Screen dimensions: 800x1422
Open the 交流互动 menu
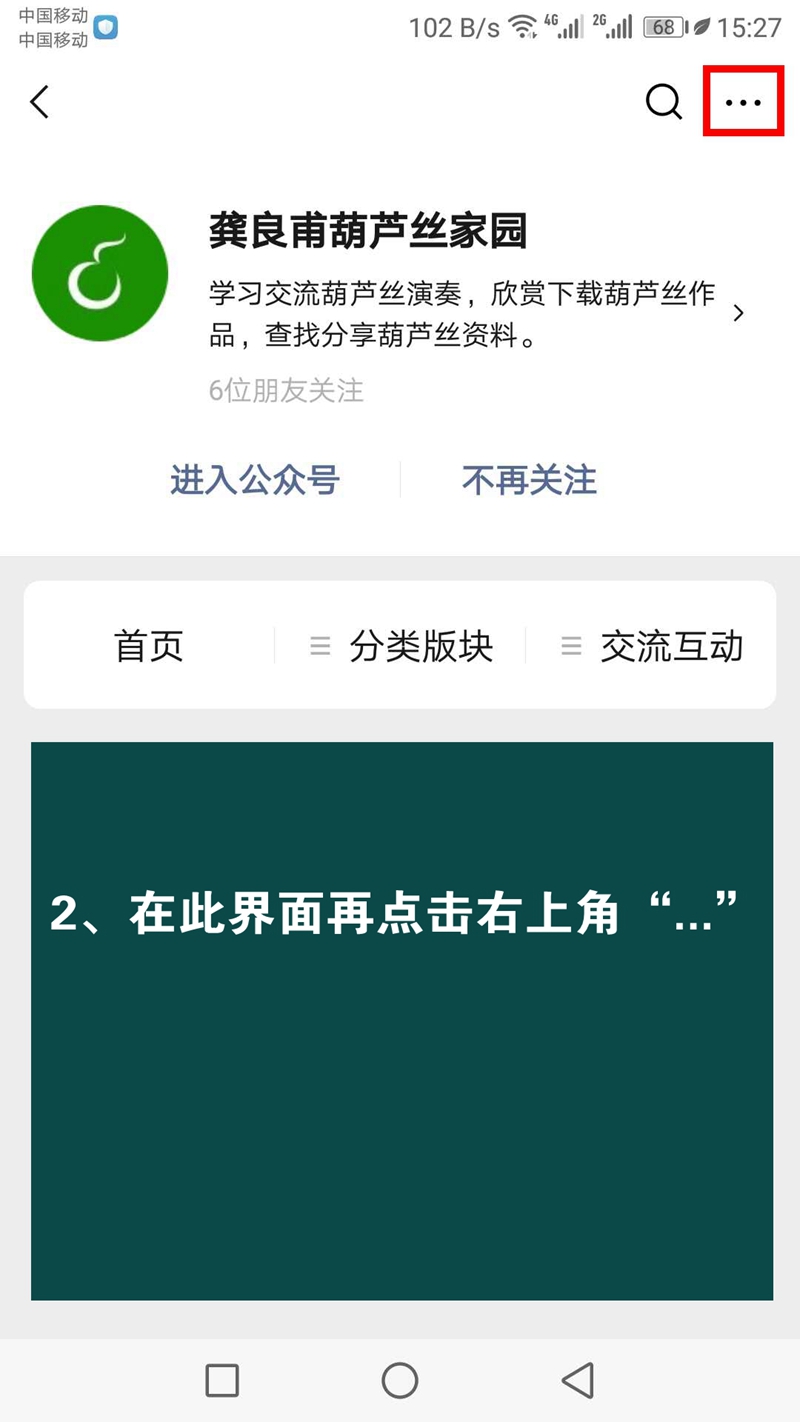click(652, 646)
